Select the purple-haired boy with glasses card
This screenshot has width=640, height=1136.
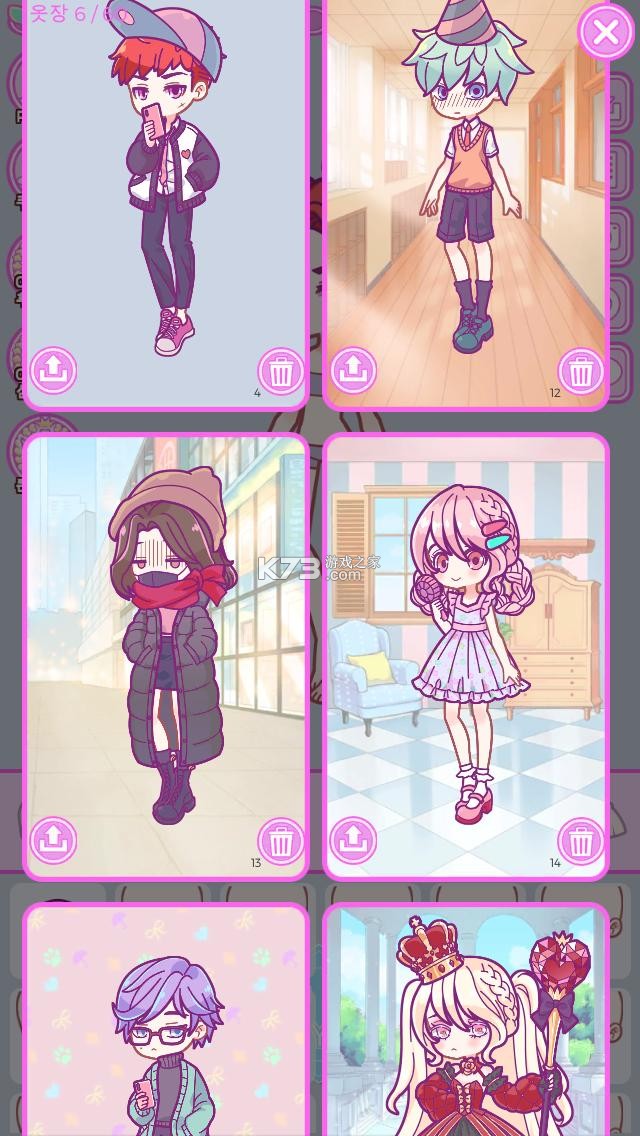coord(165,1030)
